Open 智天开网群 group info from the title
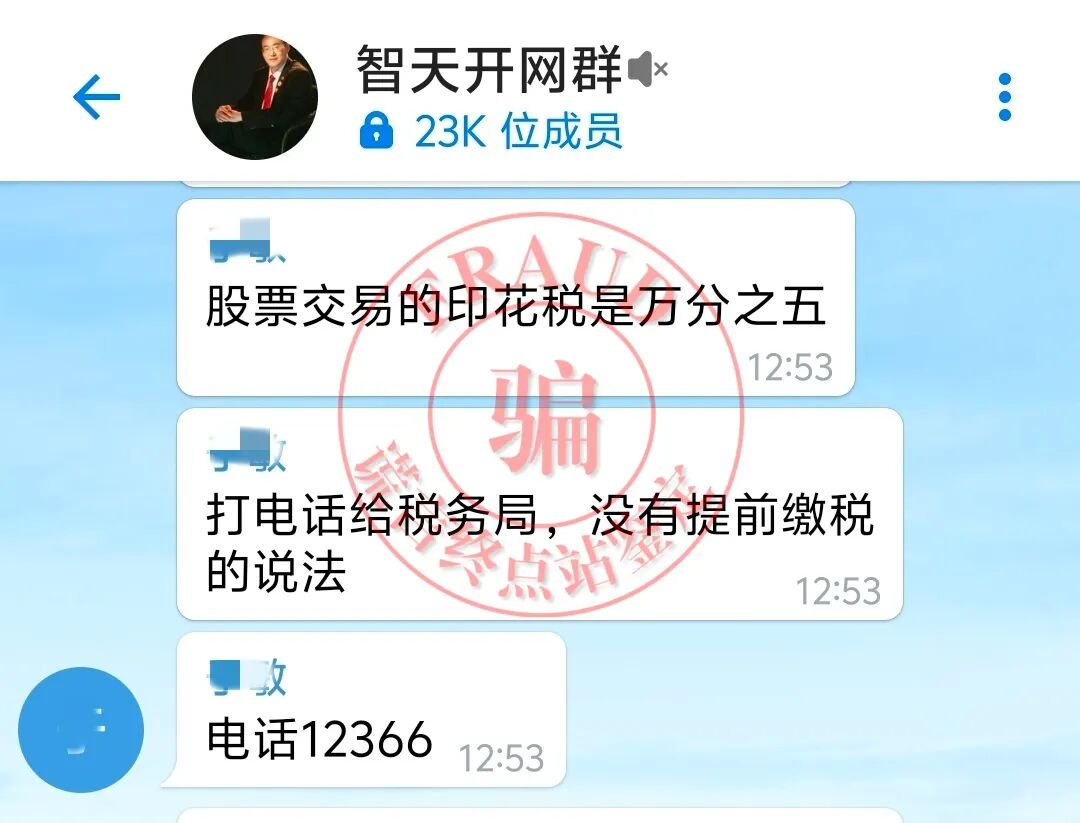Image resolution: width=1080 pixels, height=823 pixels. 489,70
